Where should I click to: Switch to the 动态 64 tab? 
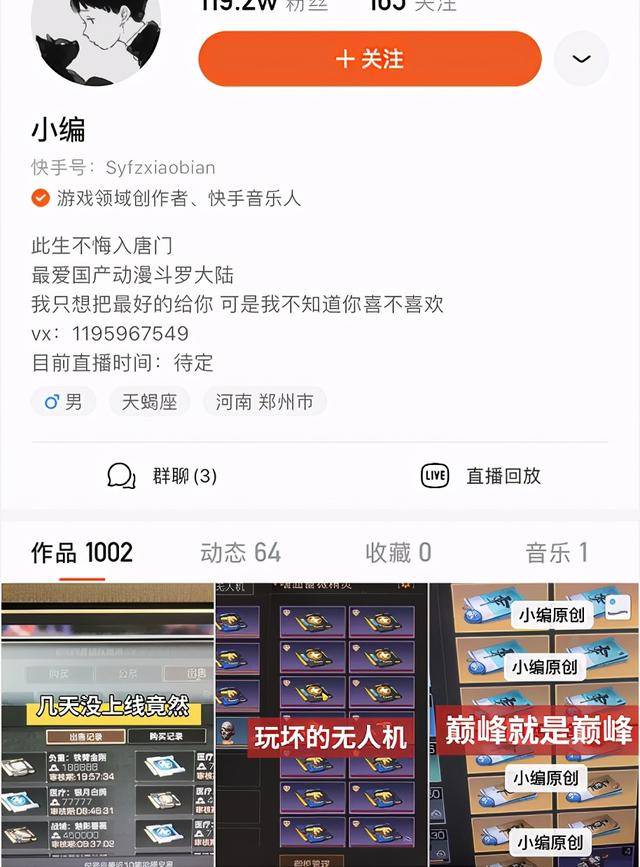point(240,552)
